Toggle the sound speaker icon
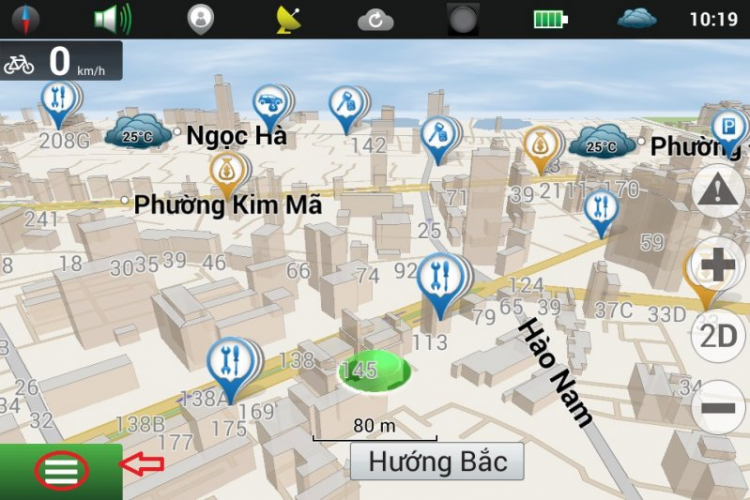 tap(112, 19)
